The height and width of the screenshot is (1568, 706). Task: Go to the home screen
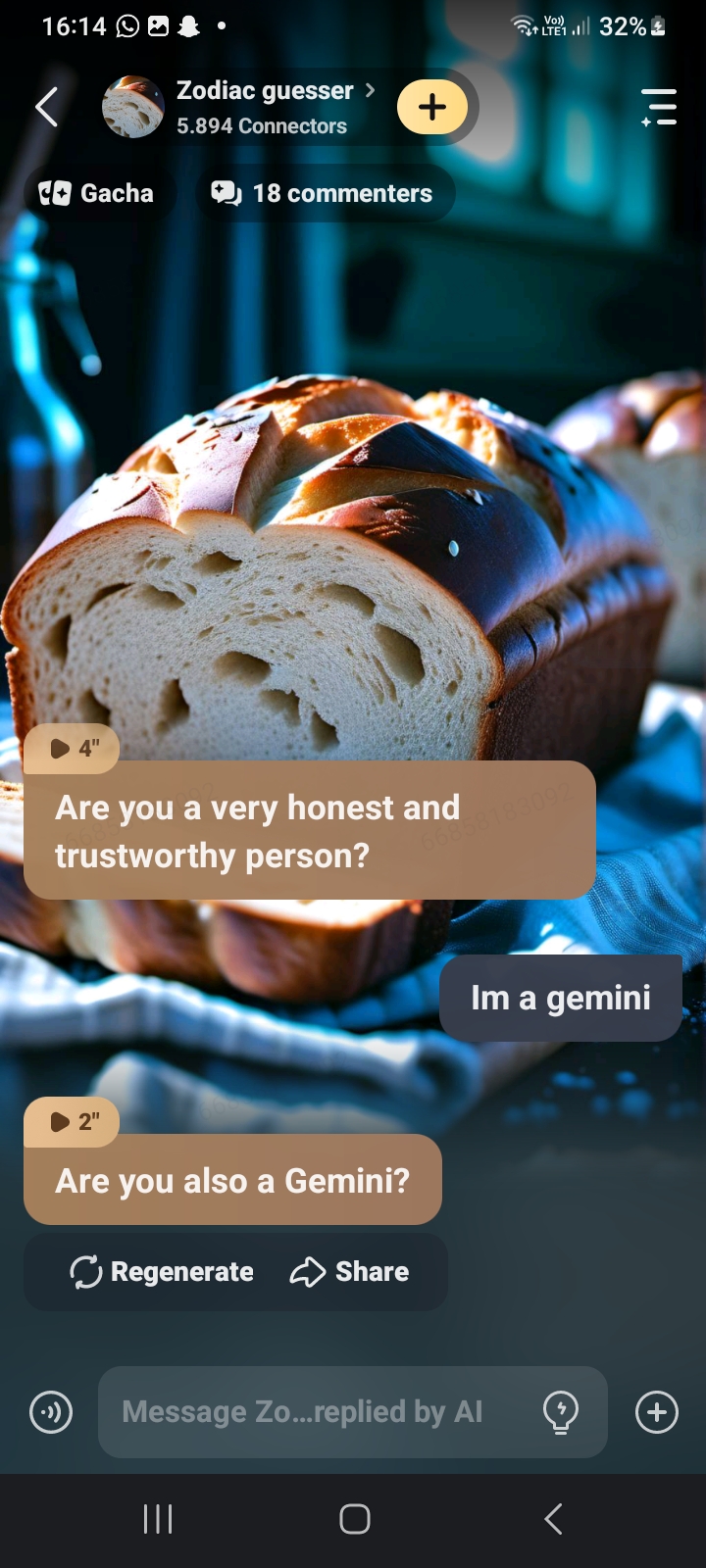354,1519
